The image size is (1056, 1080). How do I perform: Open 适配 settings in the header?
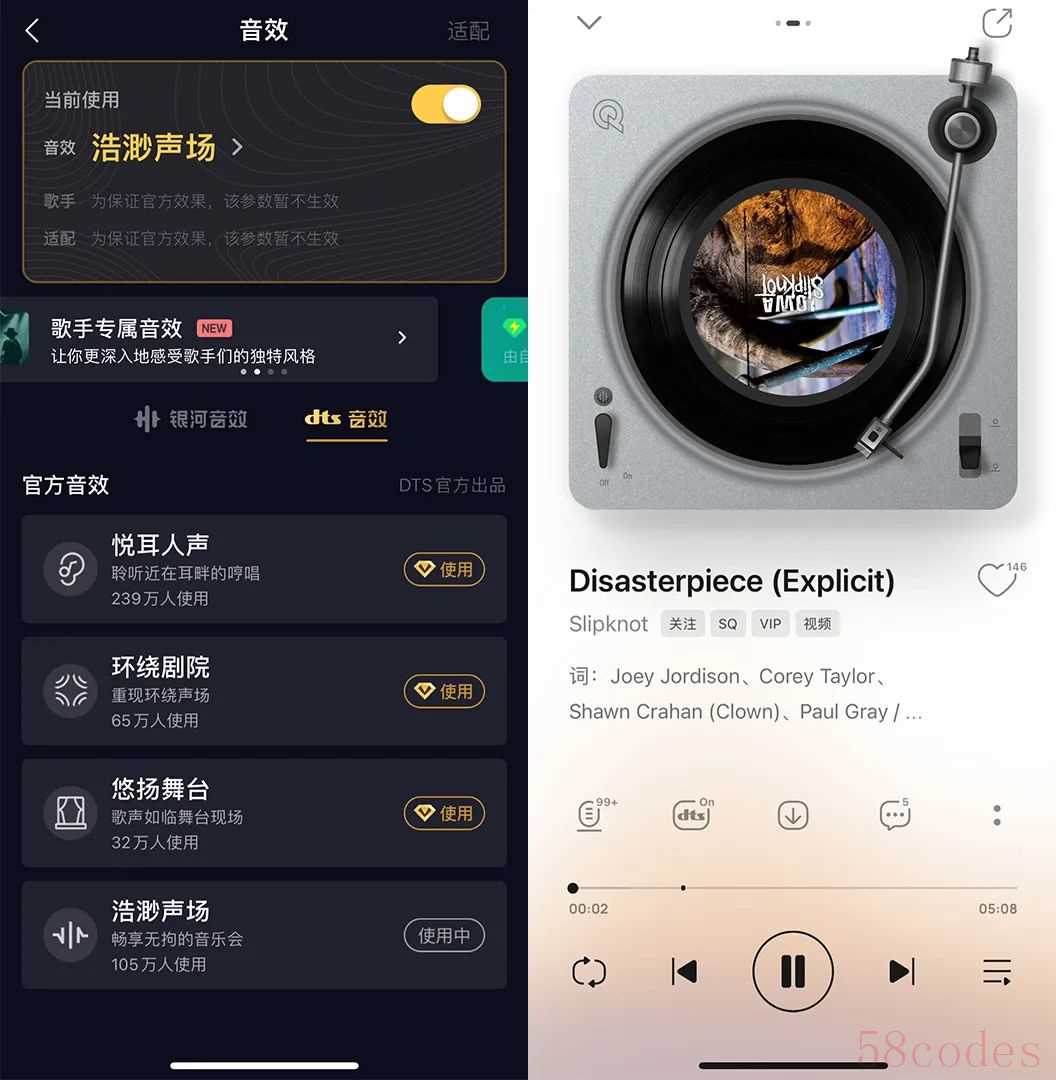click(x=468, y=31)
